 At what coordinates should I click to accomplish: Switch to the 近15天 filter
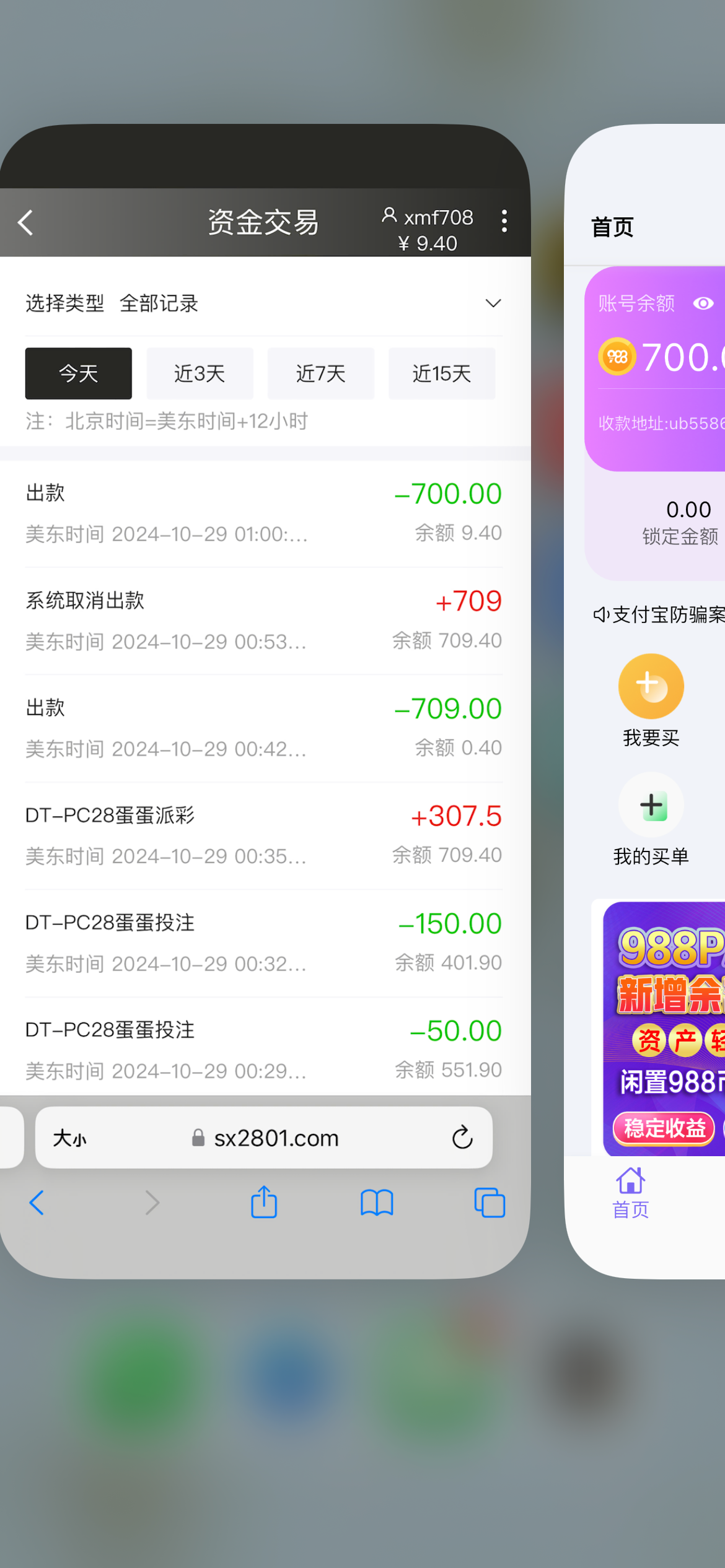[x=442, y=373]
